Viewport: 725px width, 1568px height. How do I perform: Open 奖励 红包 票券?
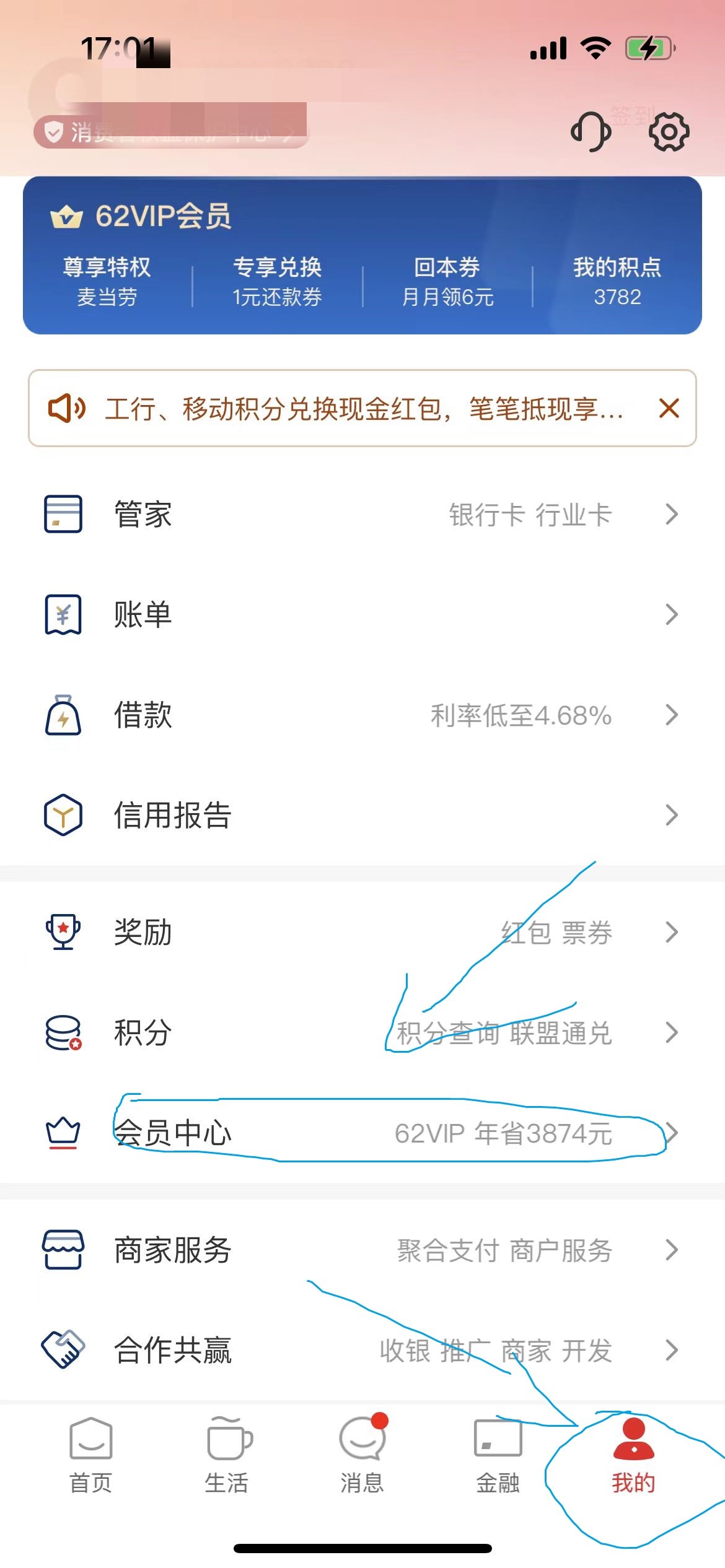tap(362, 932)
